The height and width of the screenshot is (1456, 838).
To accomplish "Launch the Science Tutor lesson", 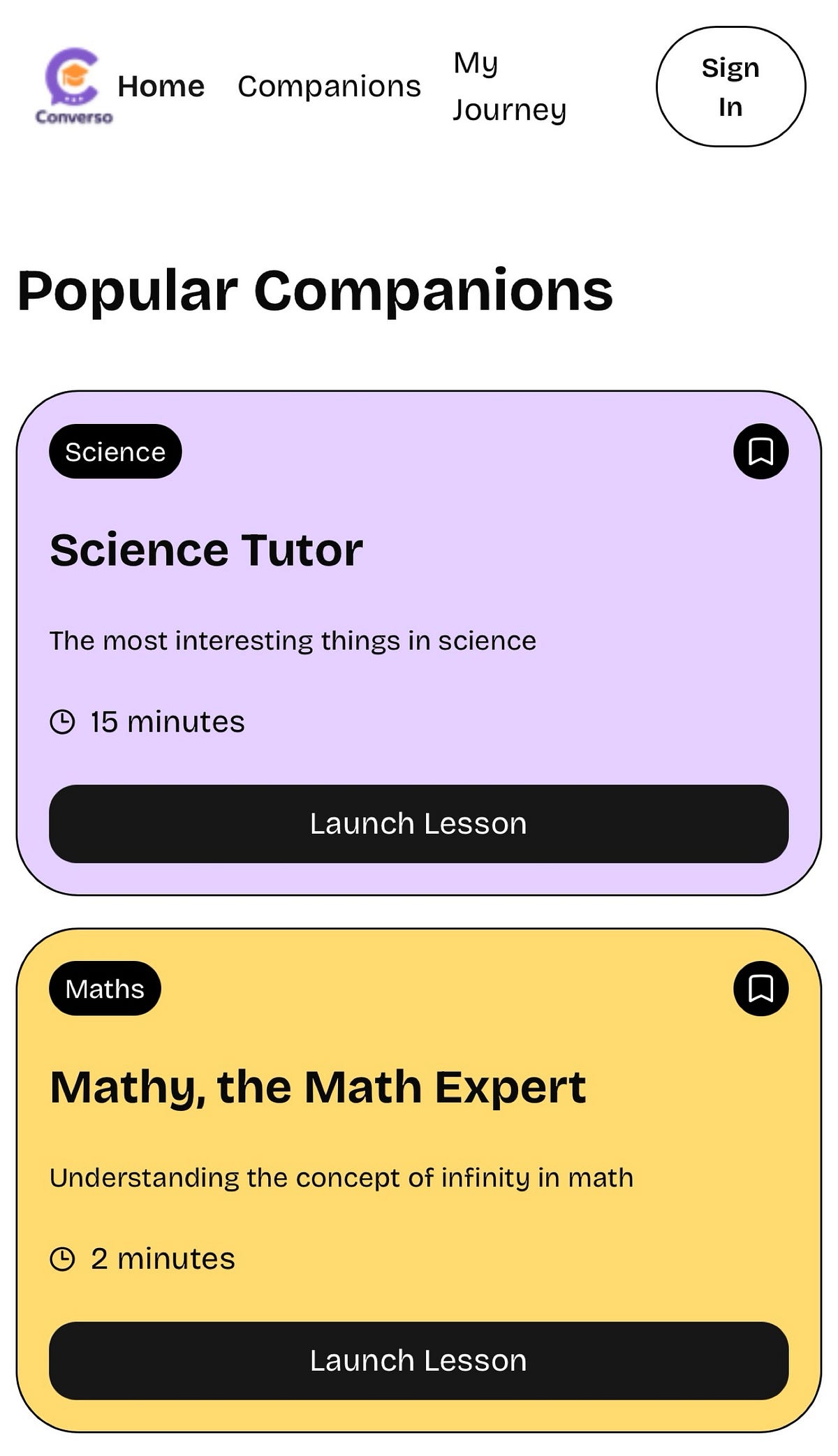I will (418, 823).
